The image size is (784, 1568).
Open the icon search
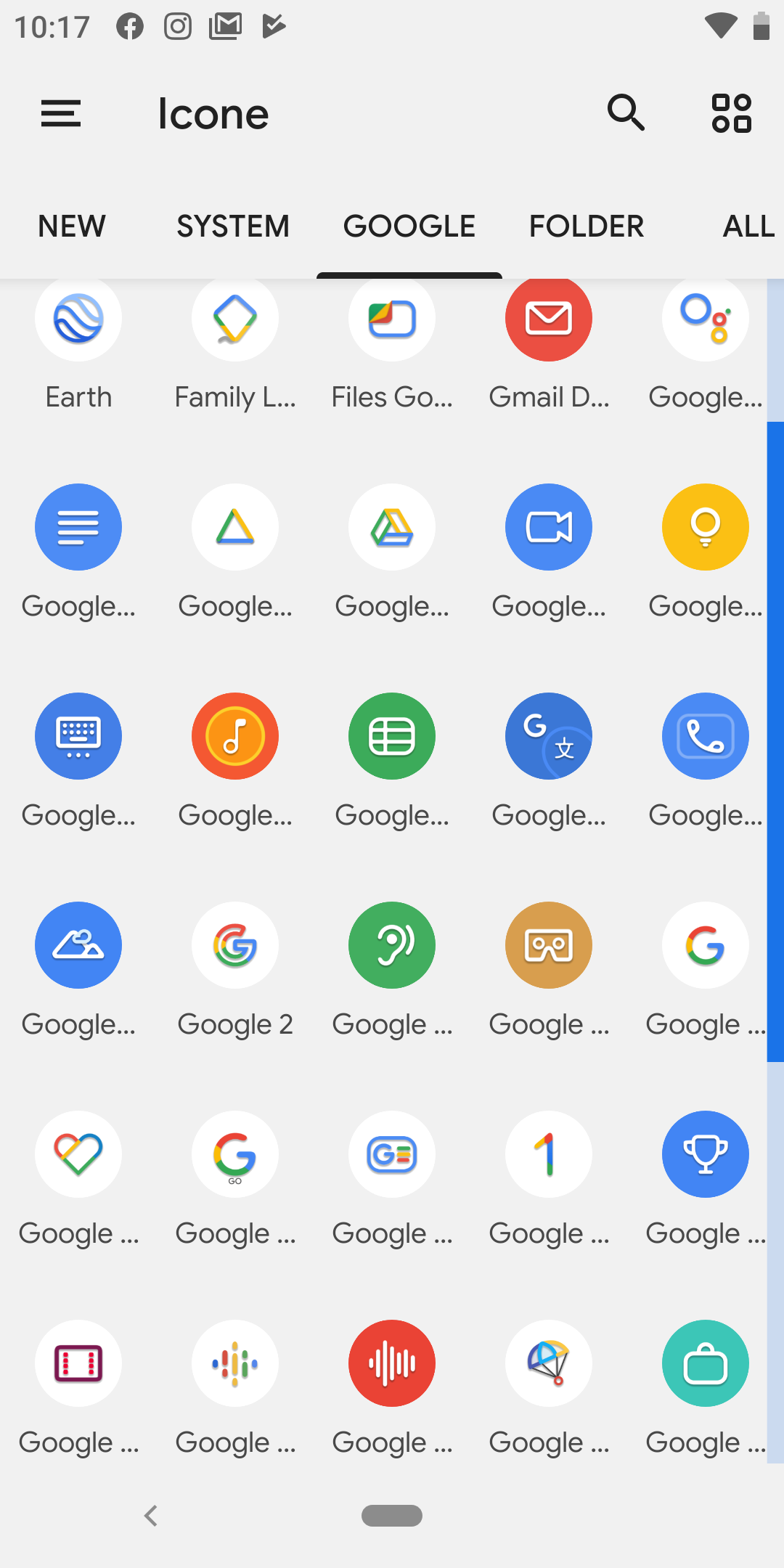(626, 113)
